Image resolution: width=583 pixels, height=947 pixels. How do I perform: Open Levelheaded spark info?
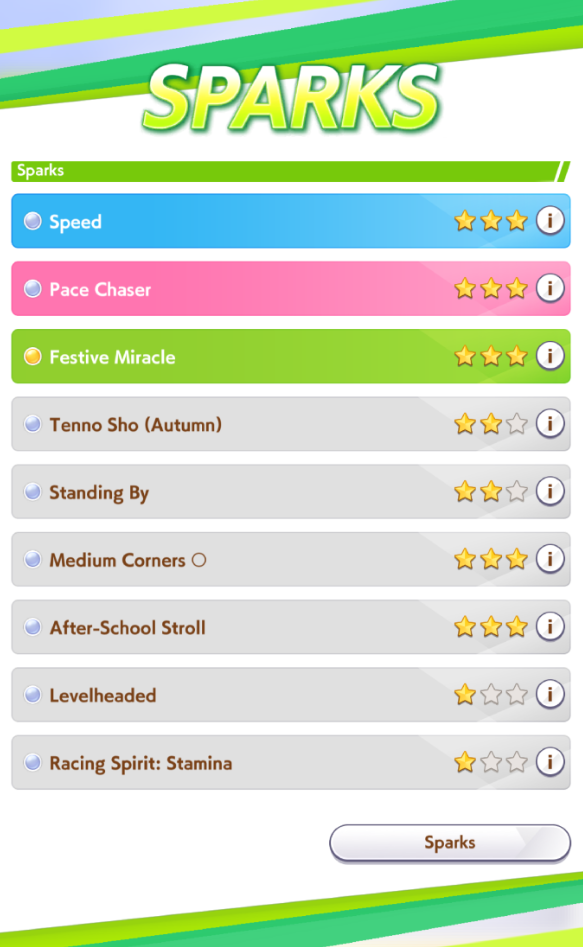(x=550, y=694)
